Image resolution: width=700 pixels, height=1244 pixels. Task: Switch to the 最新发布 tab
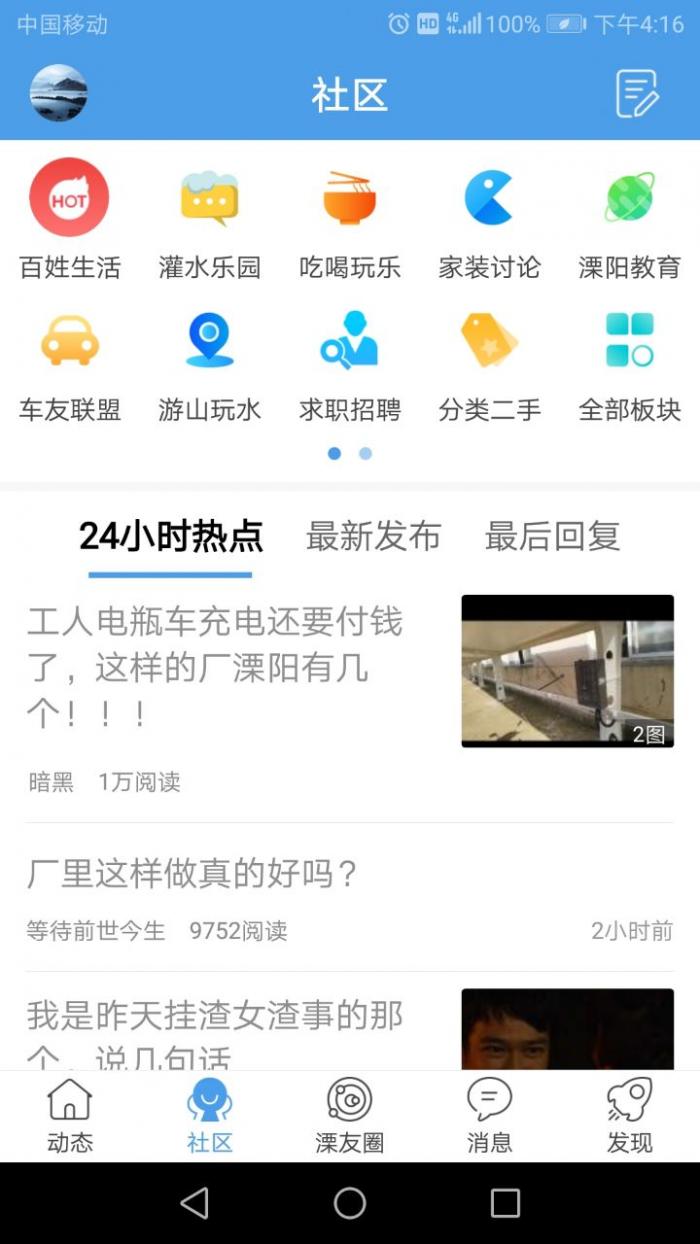373,536
